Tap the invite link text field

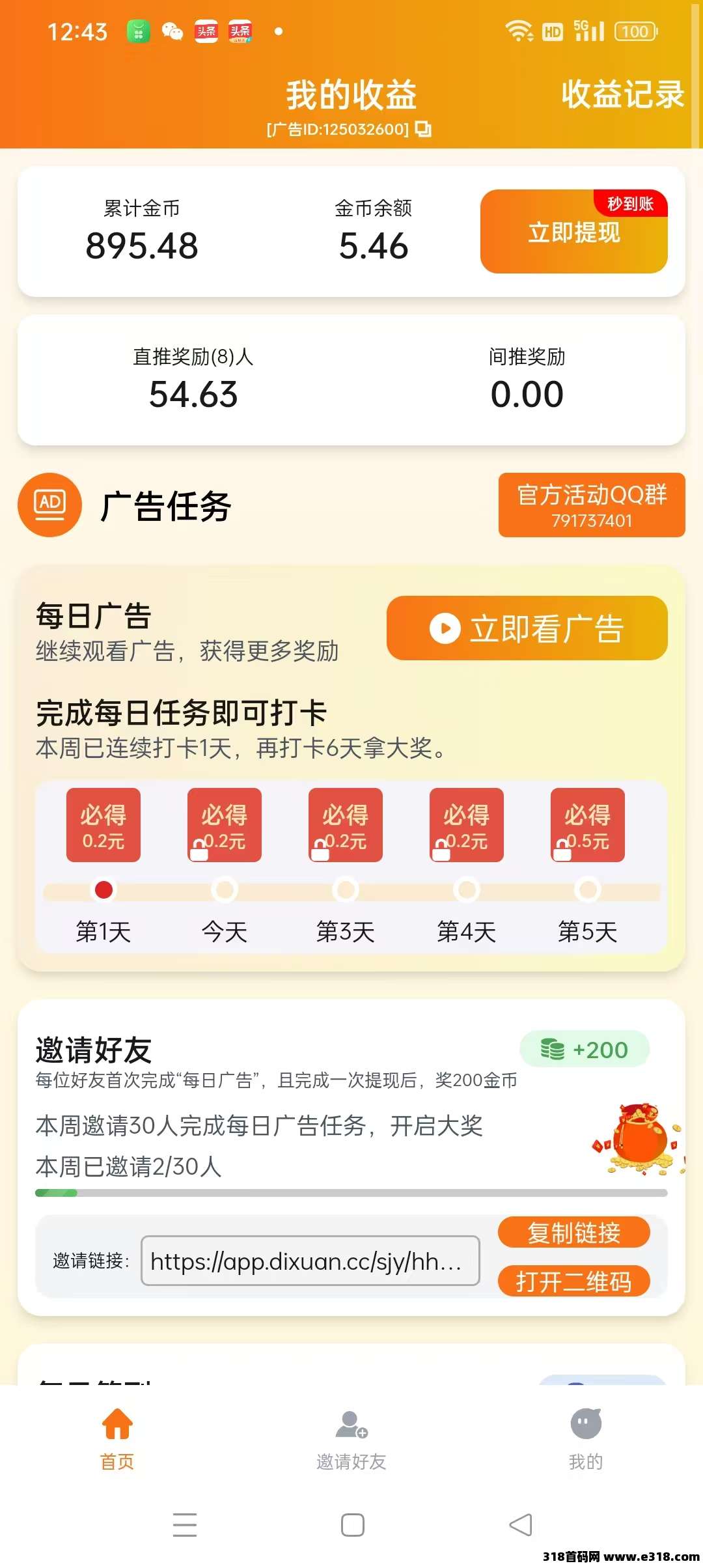310,1261
